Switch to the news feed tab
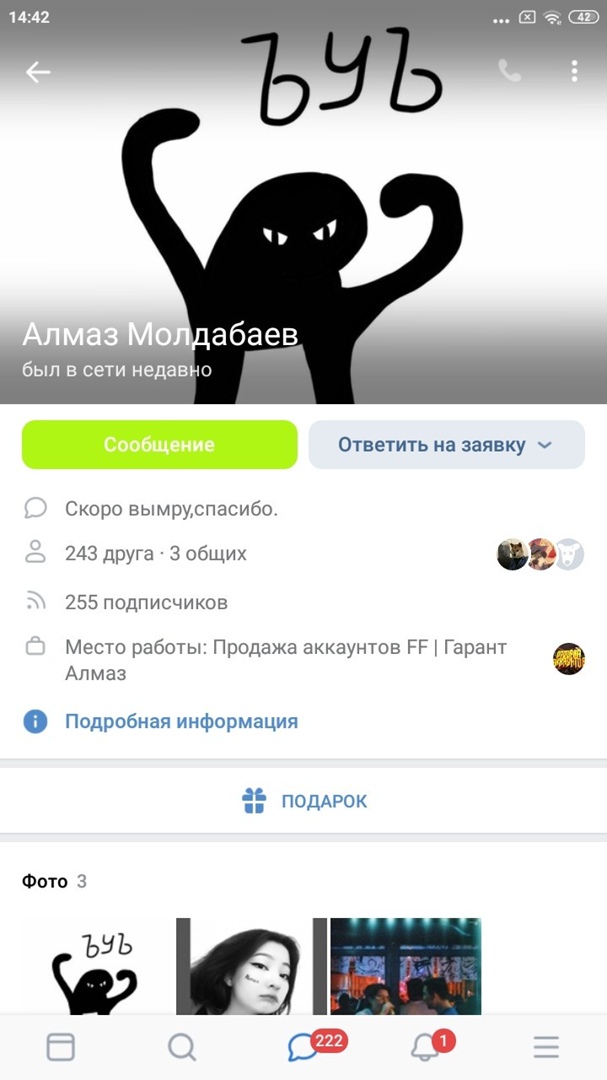607x1080 pixels. pos(61,1046)
